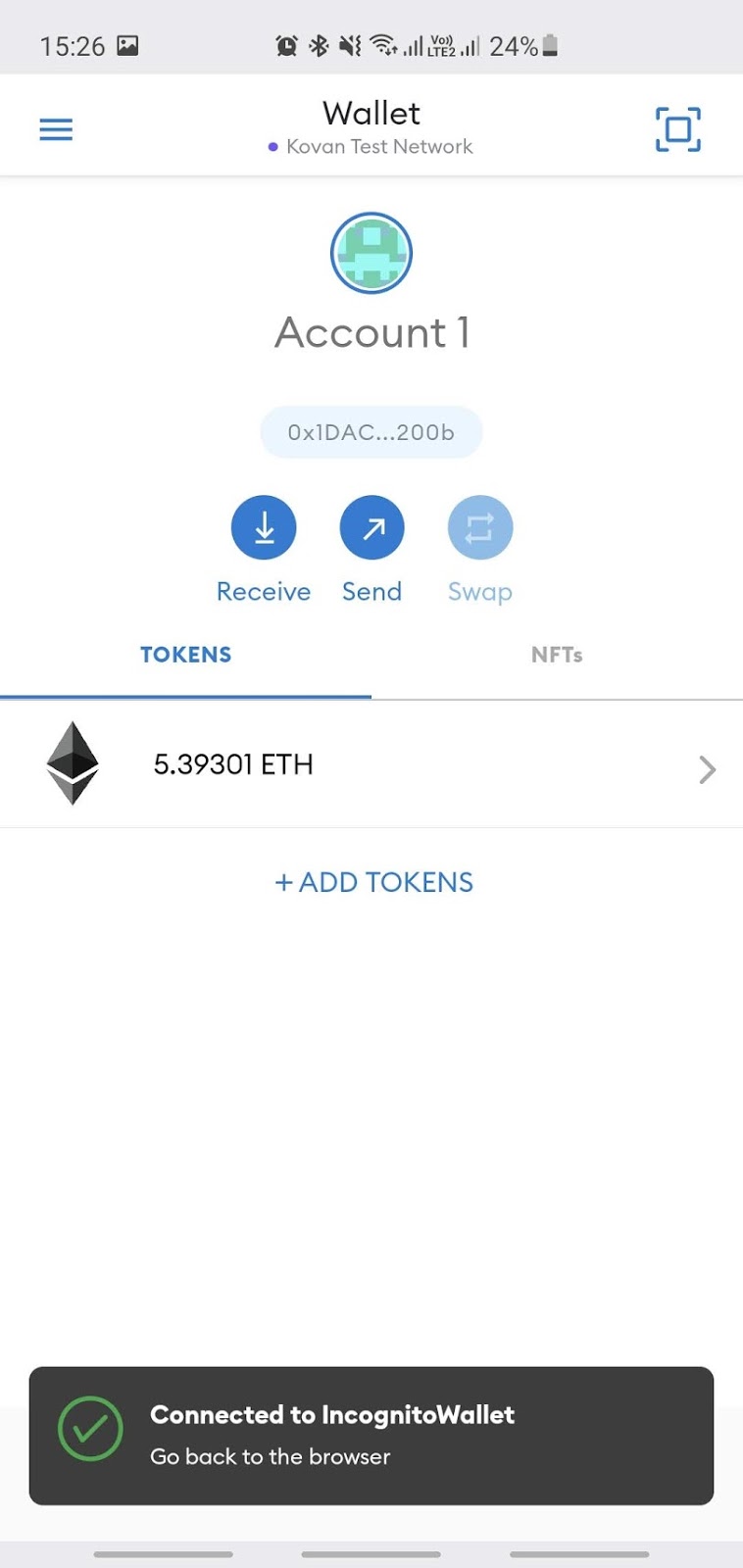Switch to the NFTs tab
This screenshot has height=1568, width=743.
557,655
